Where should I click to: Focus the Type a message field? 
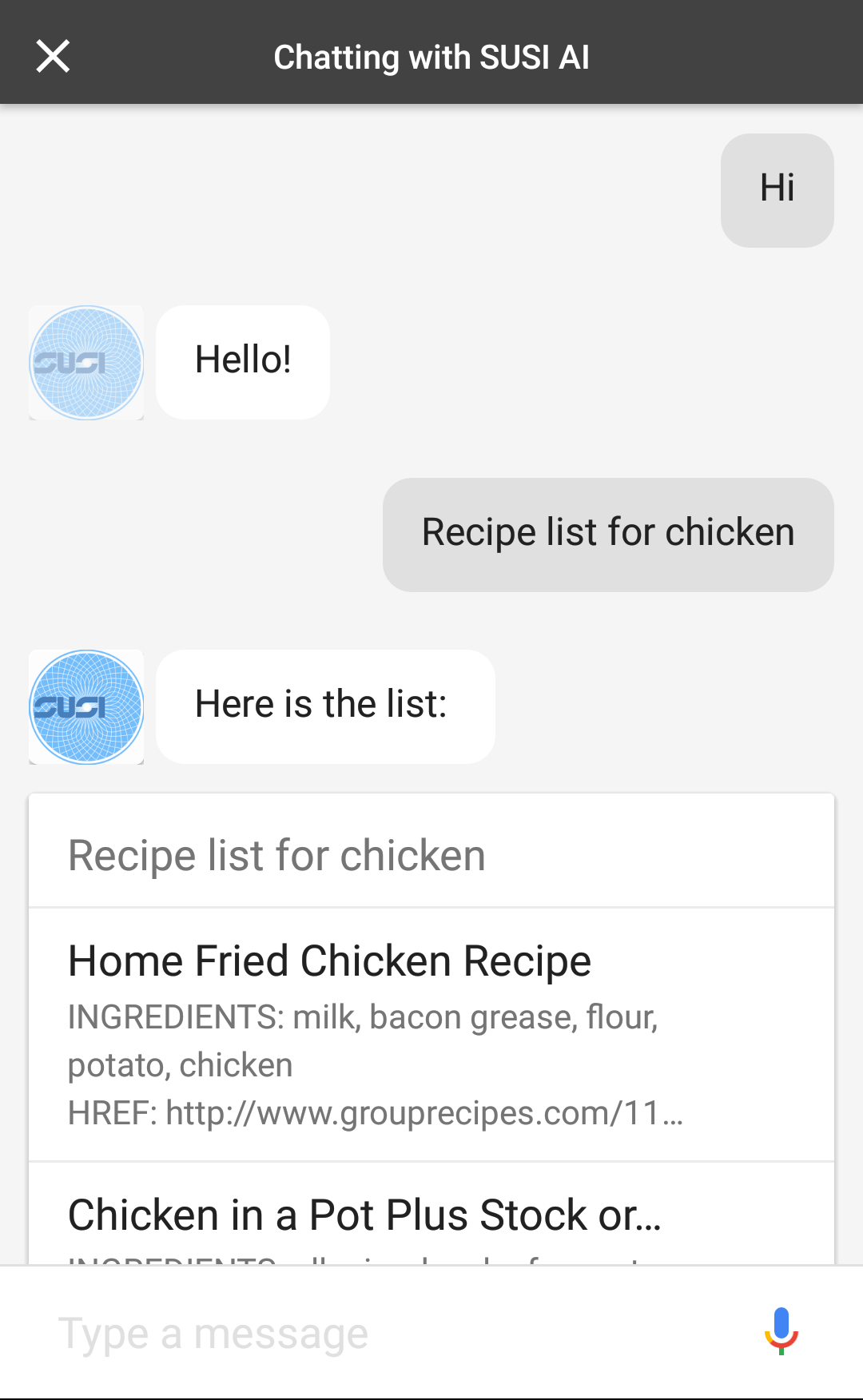click(x=384, y=1333)
